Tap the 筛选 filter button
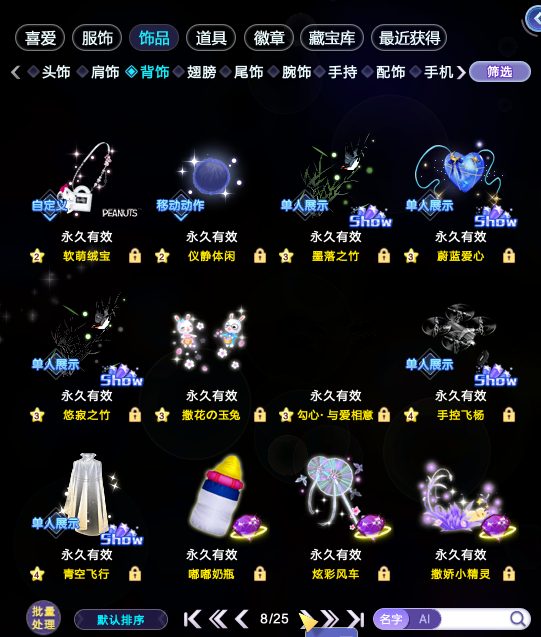Image resolution: width=541 pixels, height=637 pixels. [500, 72]
